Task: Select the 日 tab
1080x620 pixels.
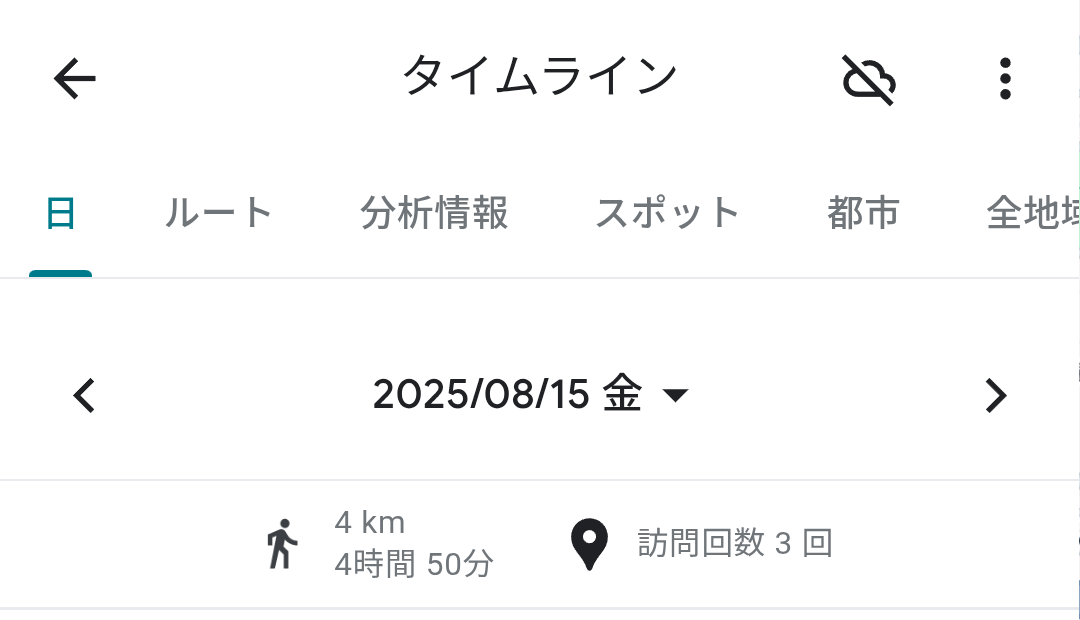Action: point(61,213)
